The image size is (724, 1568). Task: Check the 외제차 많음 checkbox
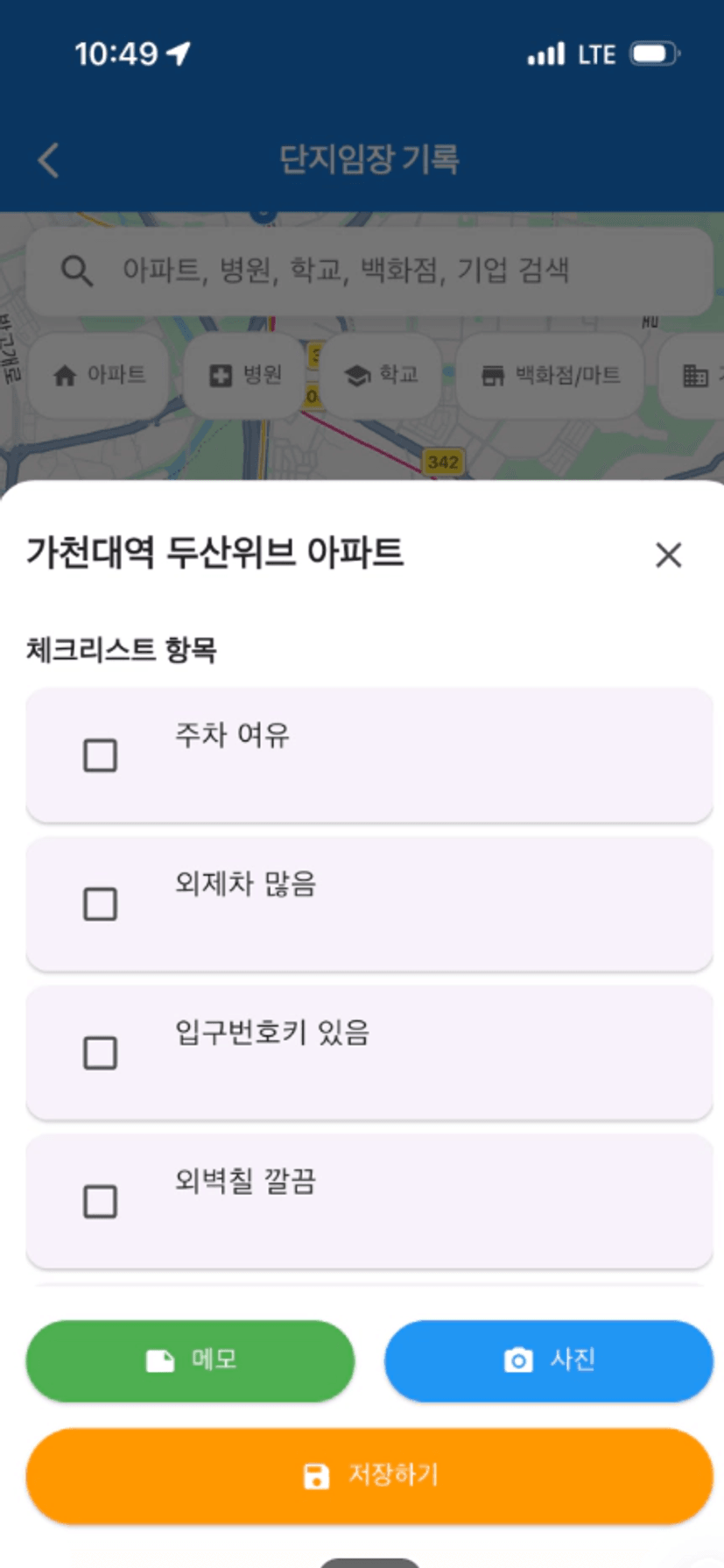pyautogui.click(x=100, y=904)
